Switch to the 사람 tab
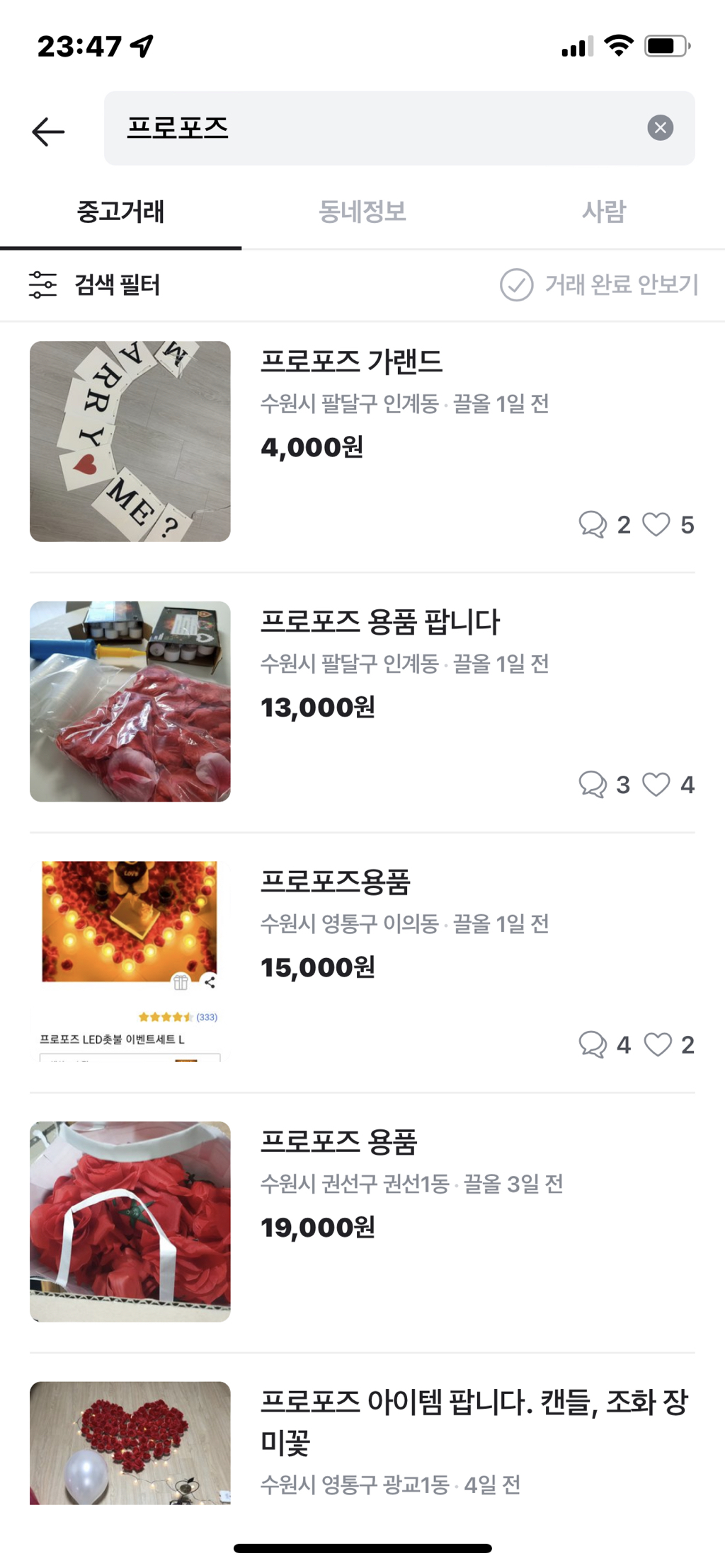The image size is (725, 1568). click(603, 212)
